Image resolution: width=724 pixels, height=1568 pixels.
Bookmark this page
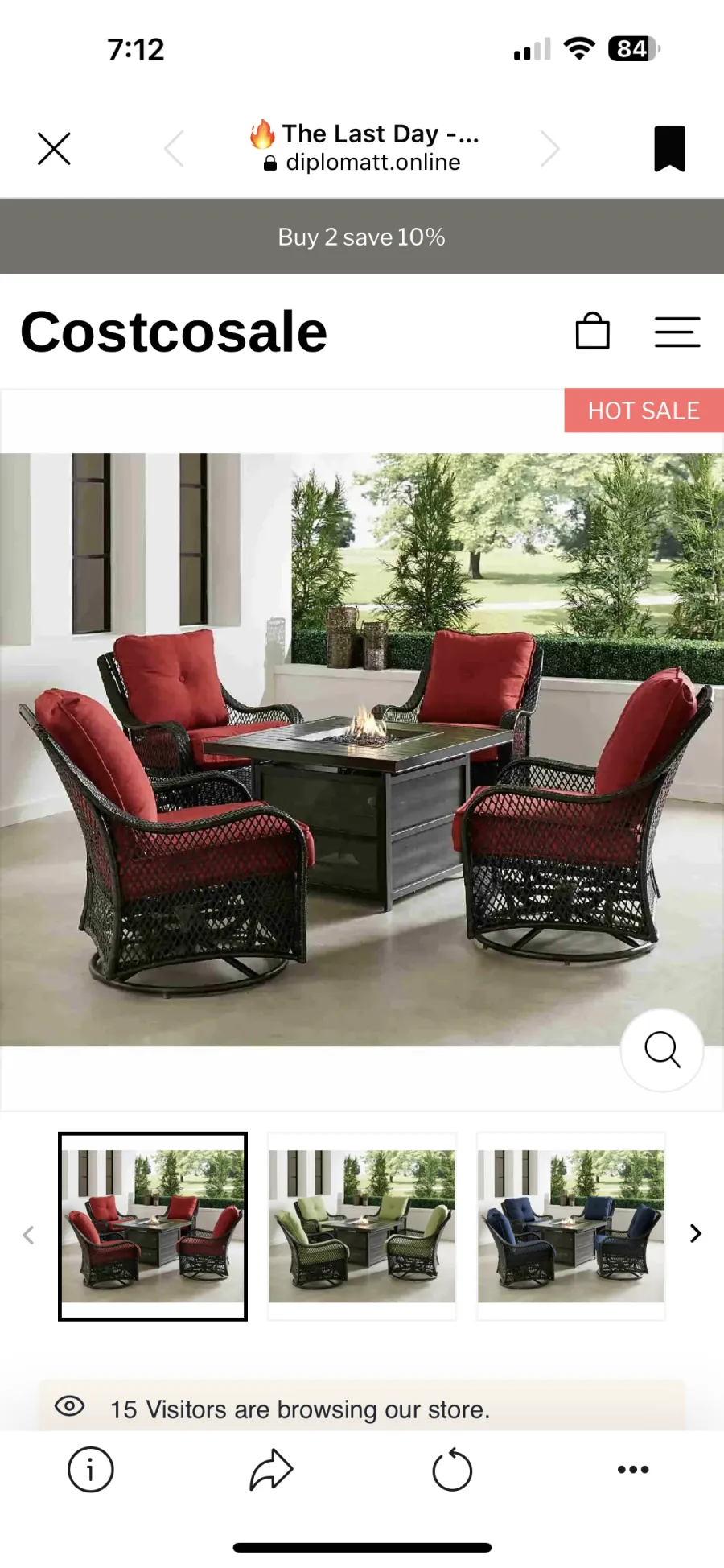[x=669, y=149]
